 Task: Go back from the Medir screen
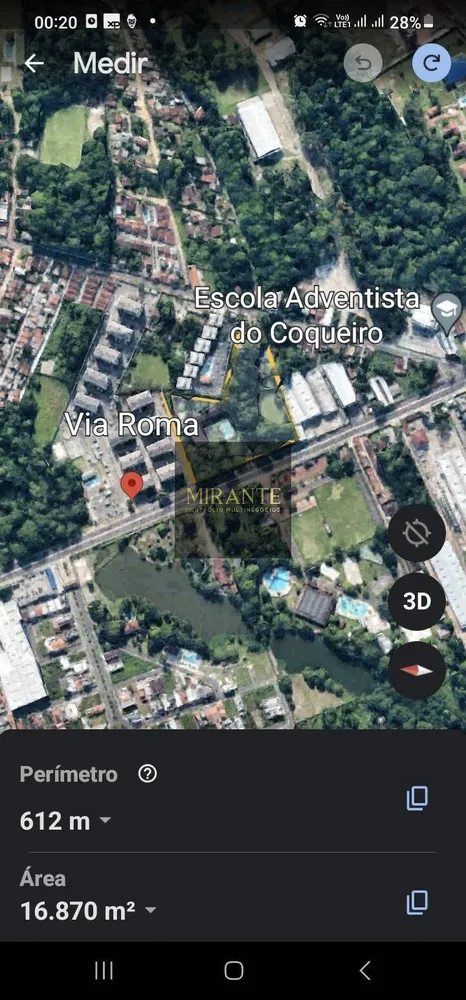click(34, 63)
